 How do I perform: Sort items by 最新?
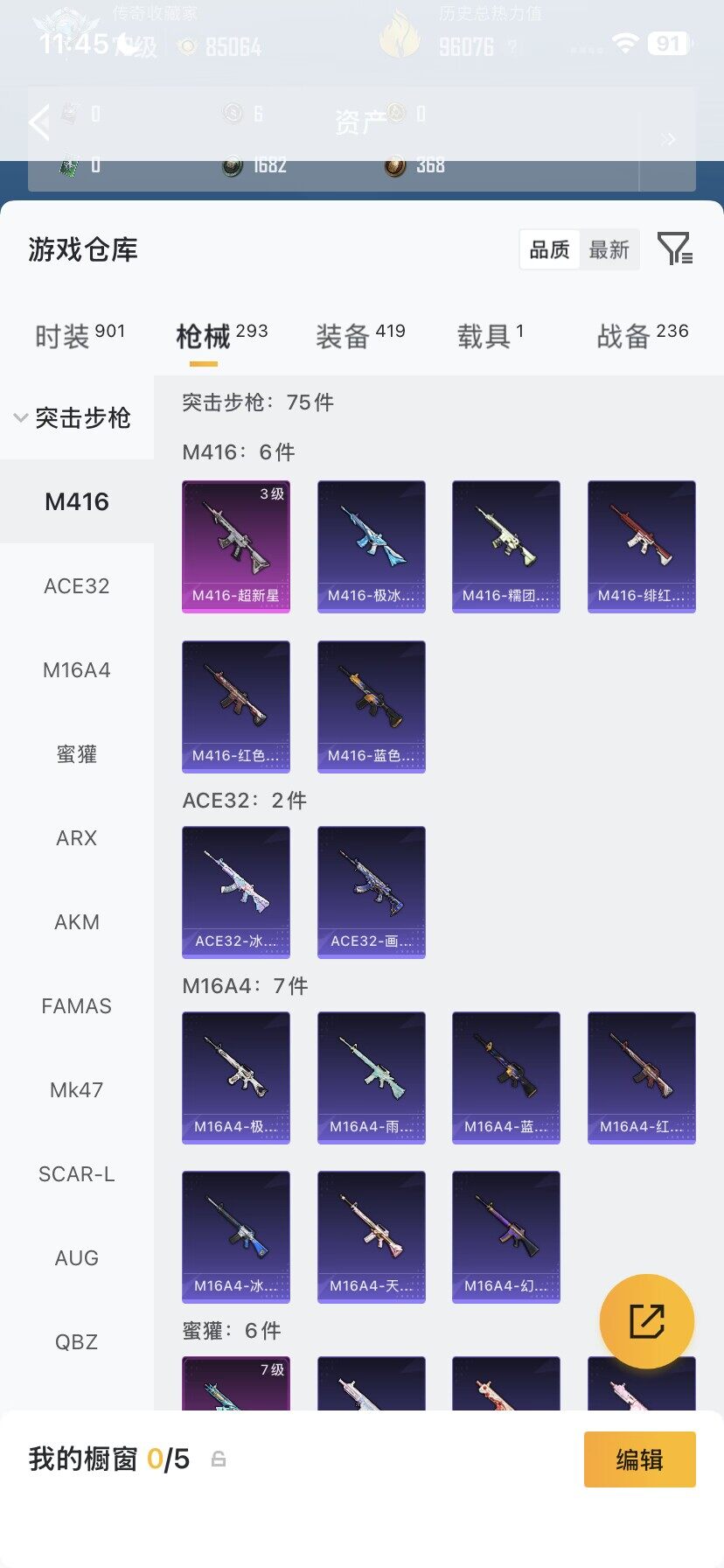tap(609, 250)
